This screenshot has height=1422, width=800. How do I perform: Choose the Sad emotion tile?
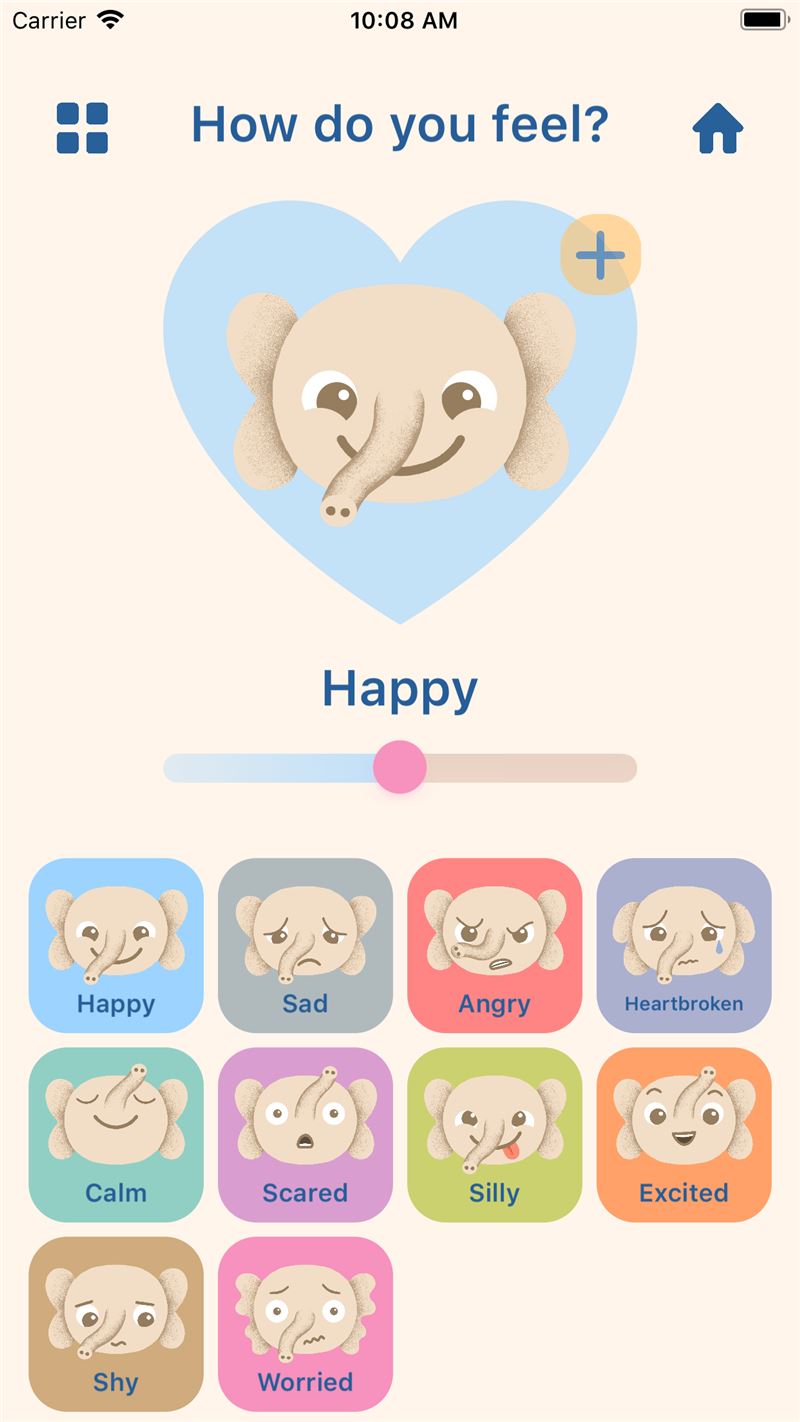coord(305,945)
